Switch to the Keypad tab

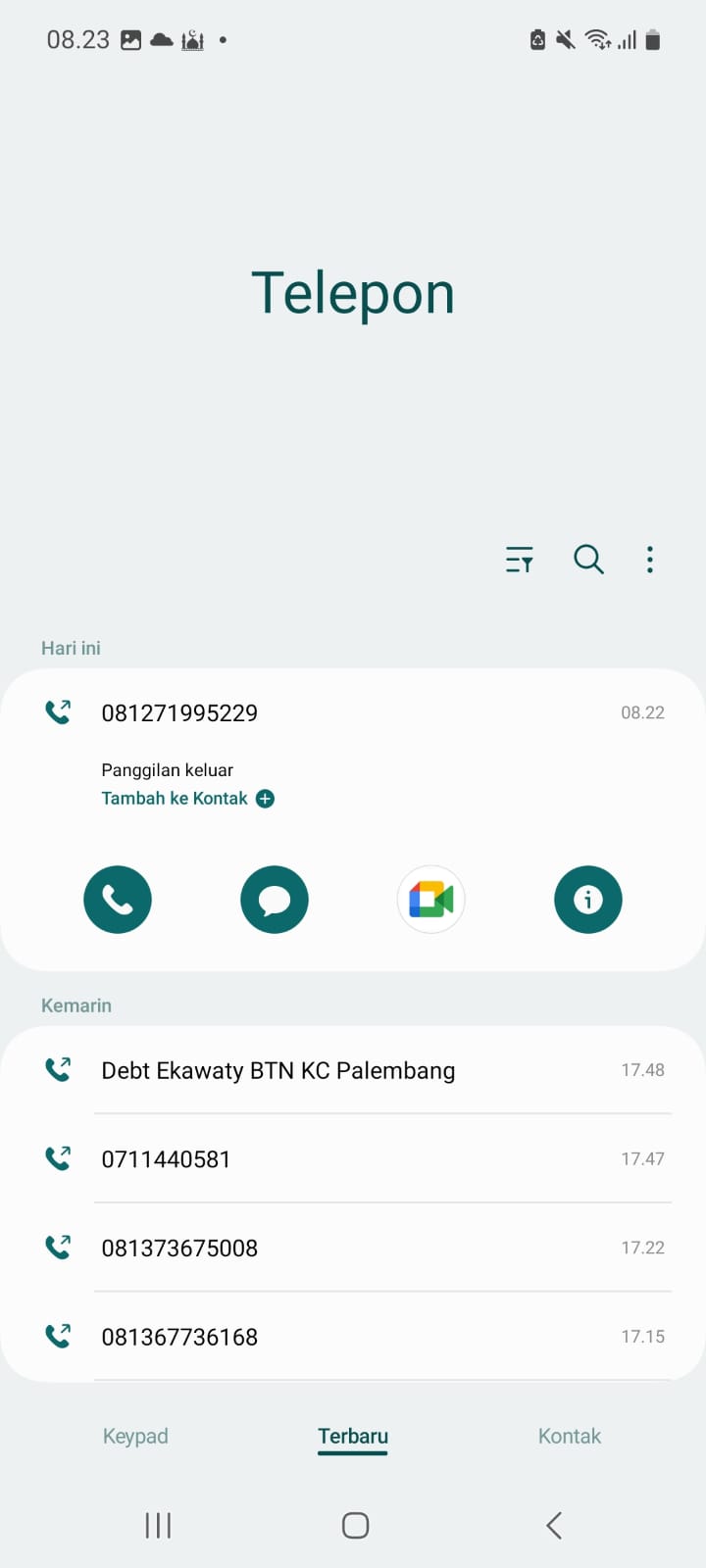pos(135,1436)
